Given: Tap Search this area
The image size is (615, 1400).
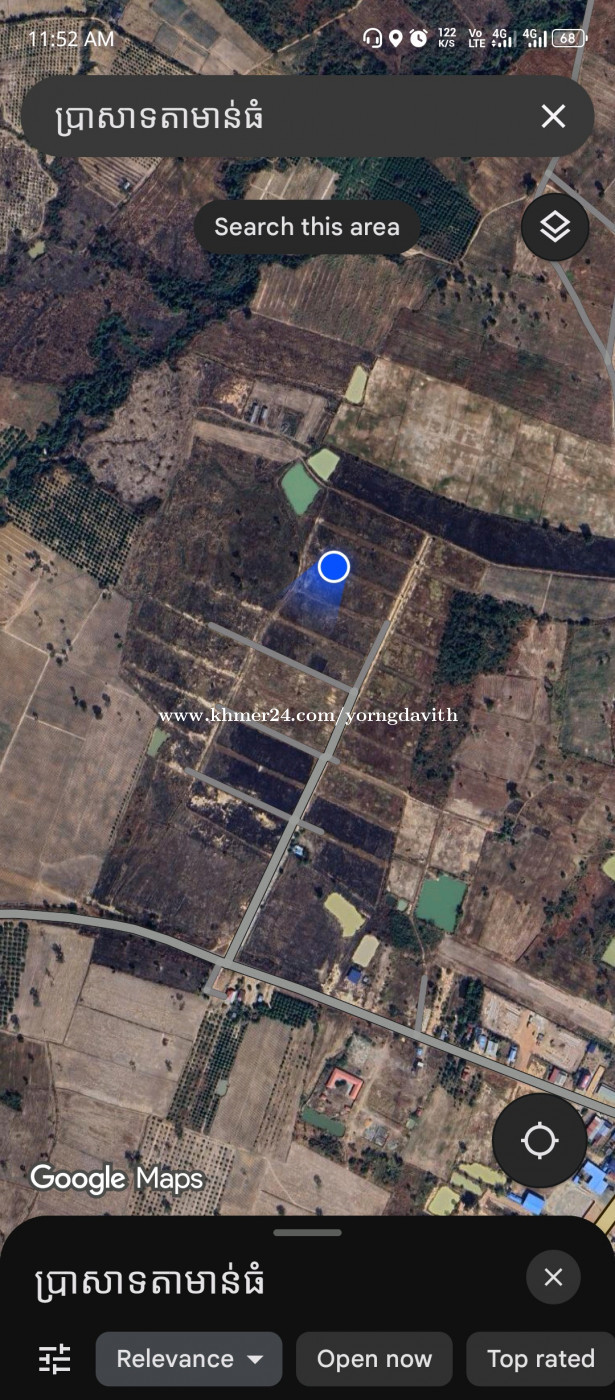Looking at the screenshot, I should (x=307, y=227).
